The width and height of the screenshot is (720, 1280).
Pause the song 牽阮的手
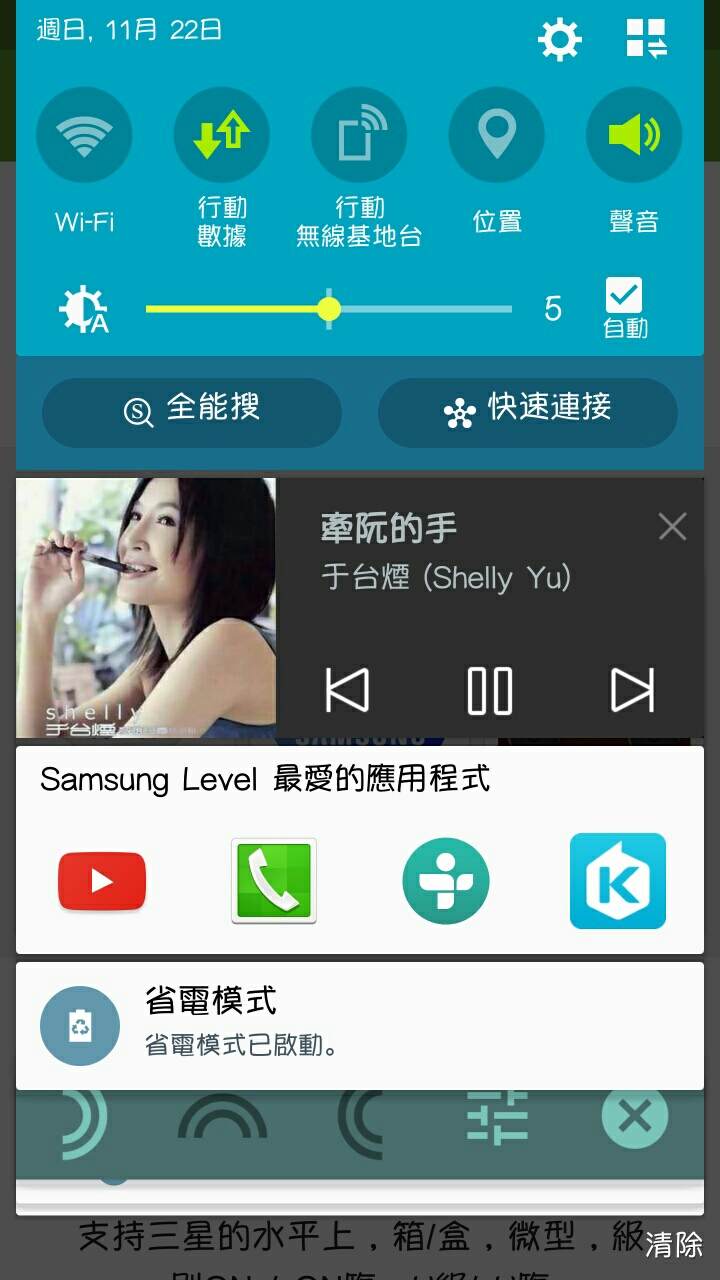coord(490,690)
